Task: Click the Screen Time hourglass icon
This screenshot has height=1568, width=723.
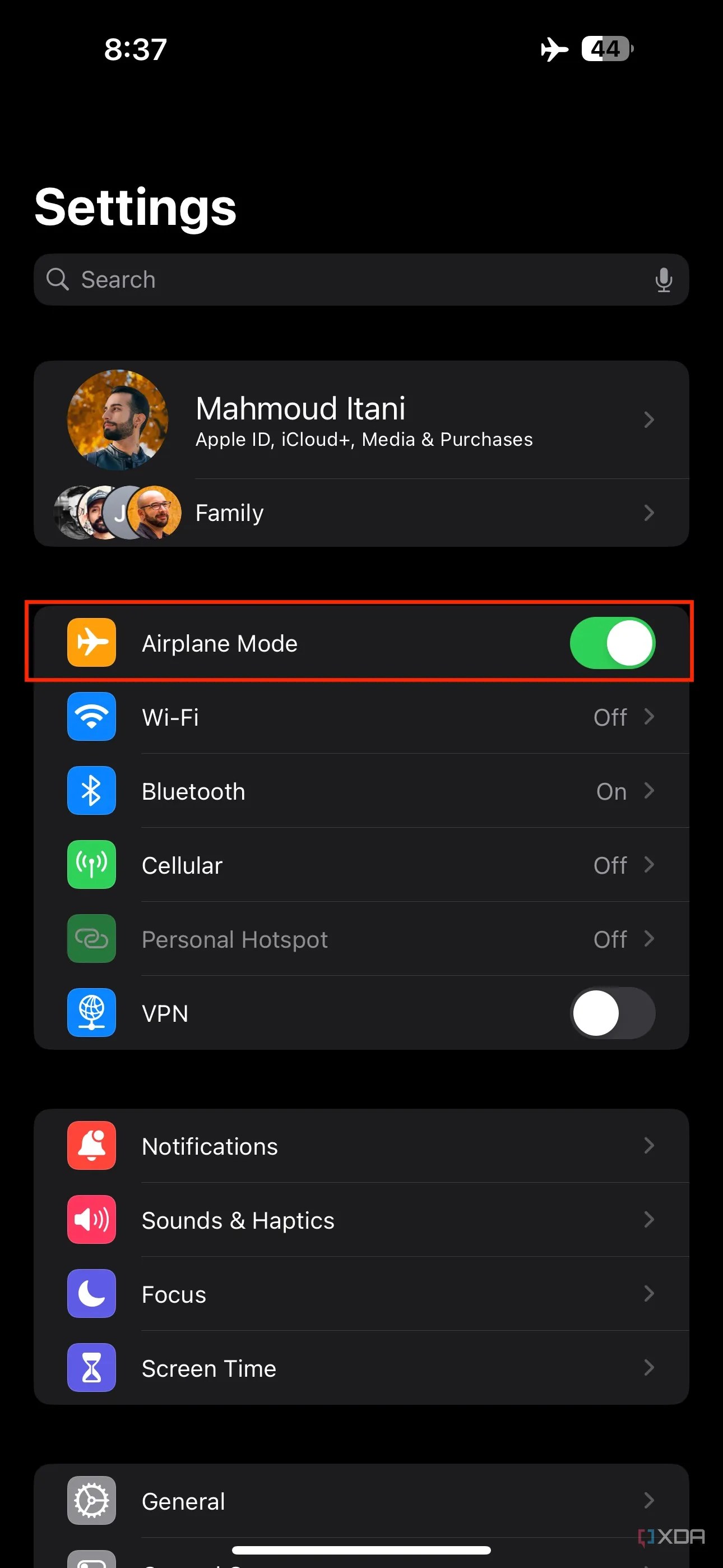Action: 91,1368
